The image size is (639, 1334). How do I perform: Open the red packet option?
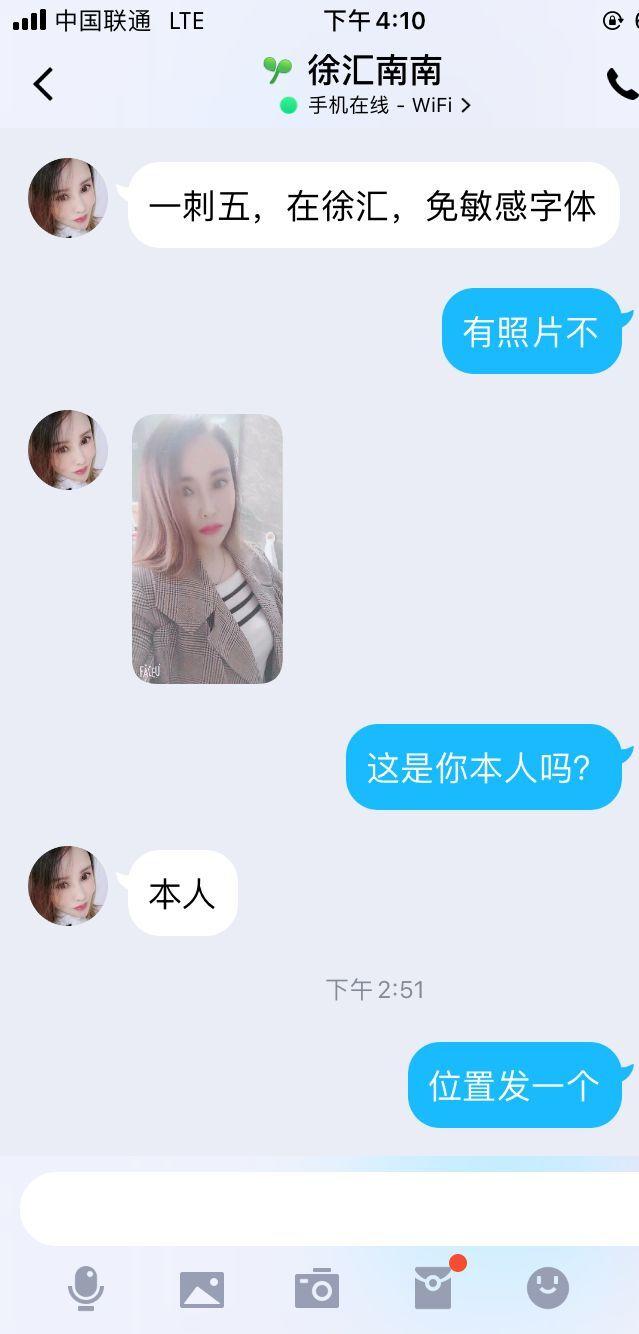click(433, 1288)
